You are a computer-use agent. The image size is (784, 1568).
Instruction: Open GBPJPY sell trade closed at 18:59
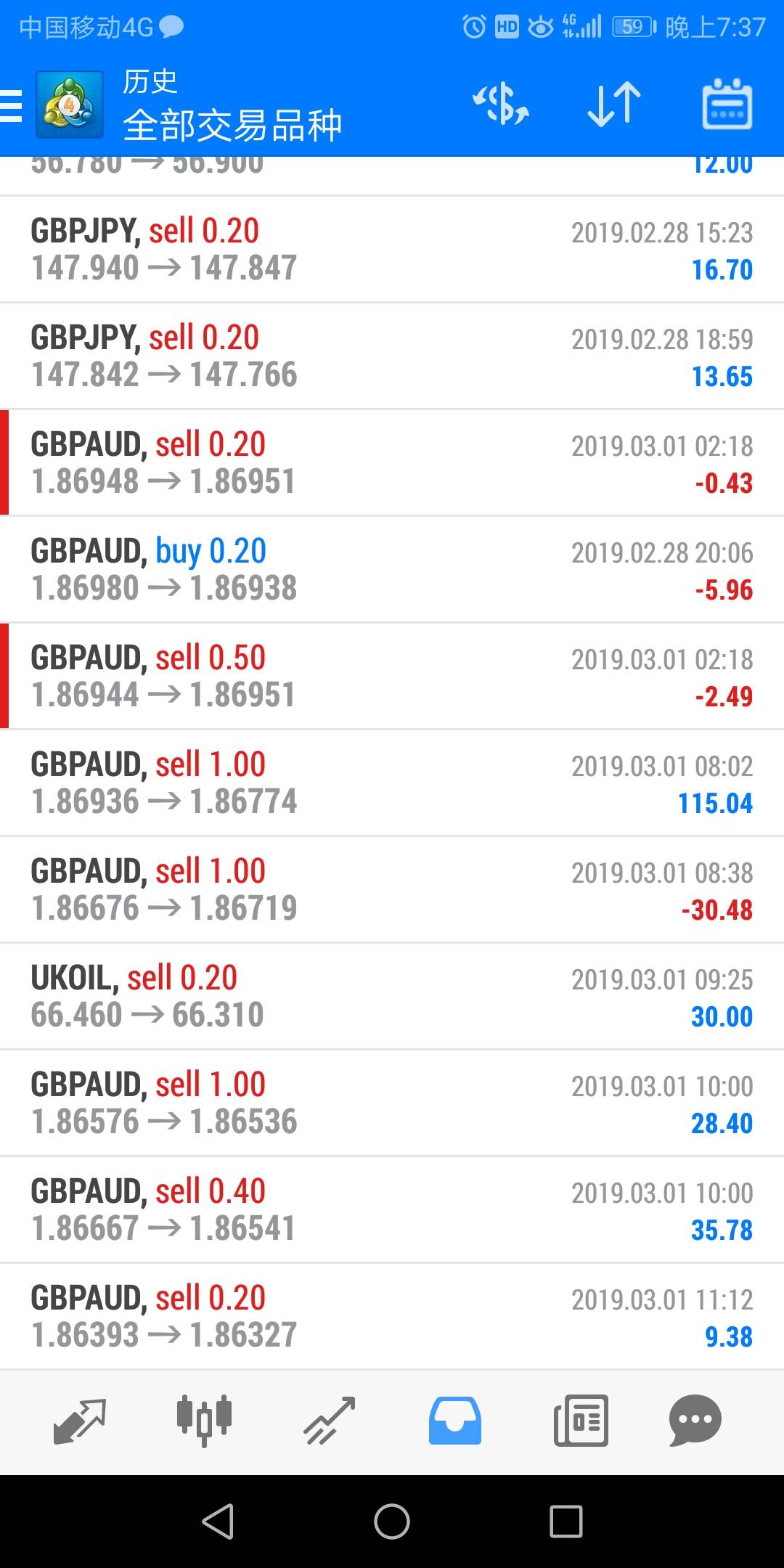click(x=392, y=356)
